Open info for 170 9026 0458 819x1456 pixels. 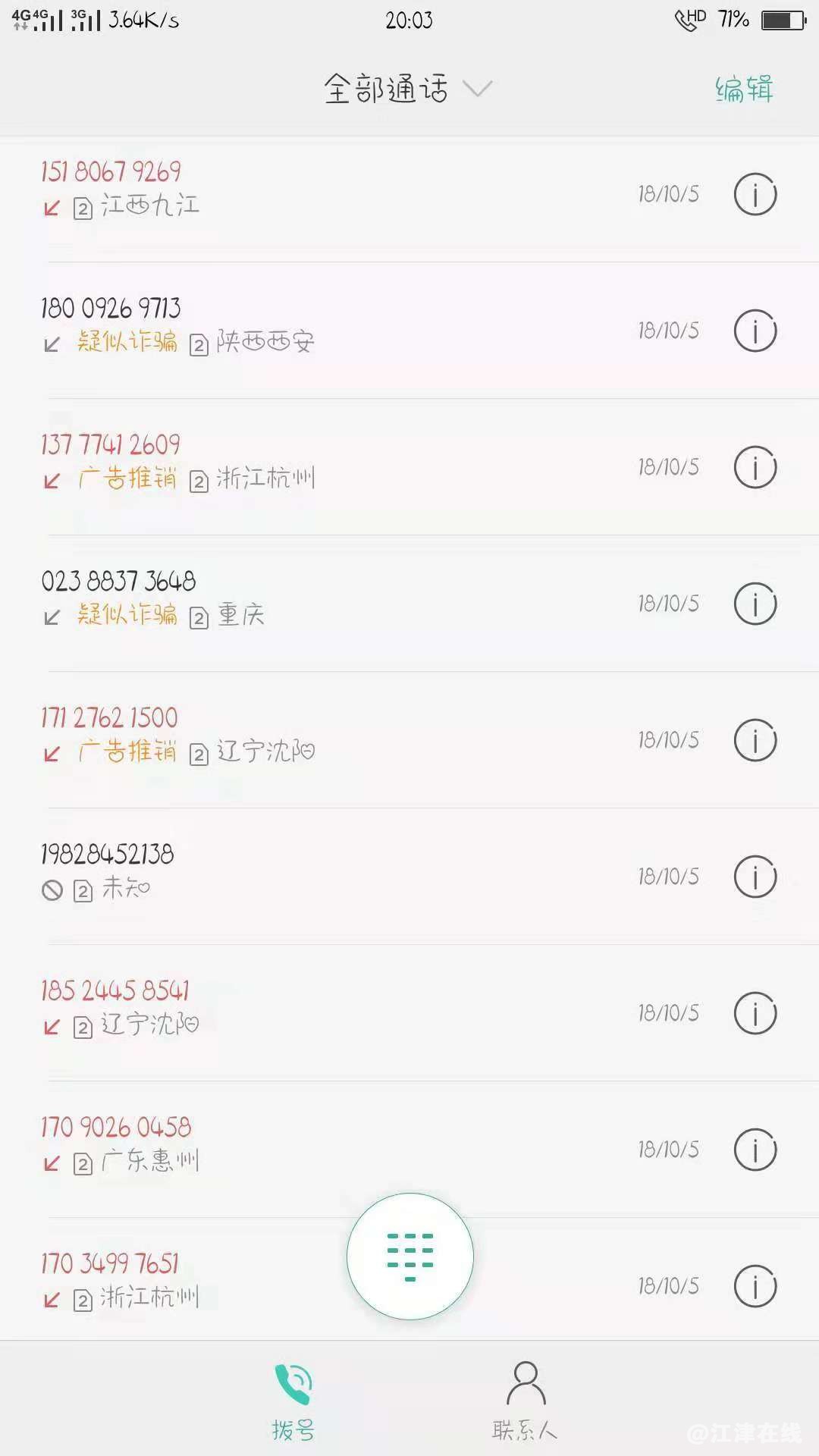coord(755,1150)
